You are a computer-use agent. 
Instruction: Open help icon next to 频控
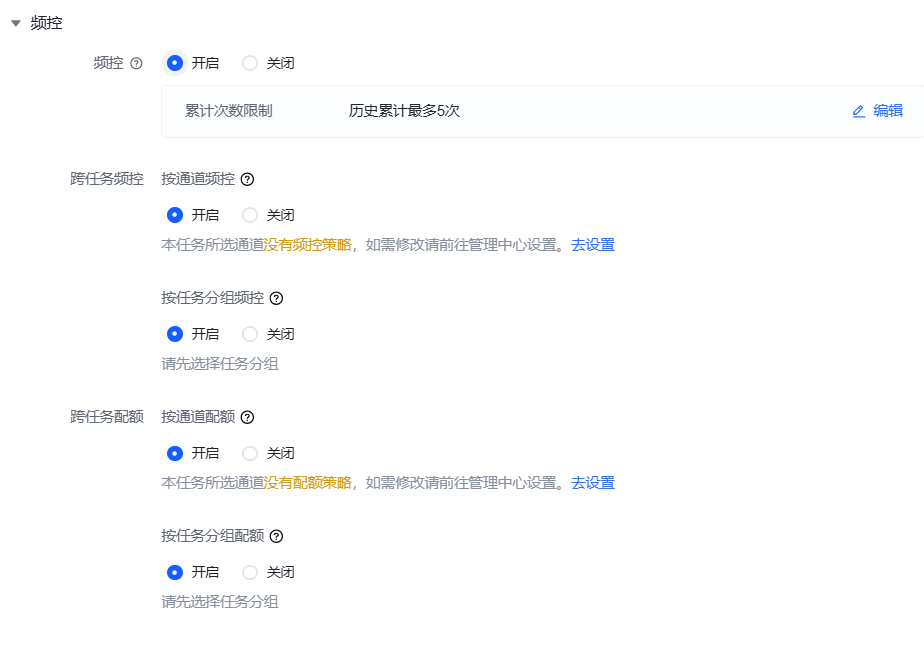pos(137,63)
